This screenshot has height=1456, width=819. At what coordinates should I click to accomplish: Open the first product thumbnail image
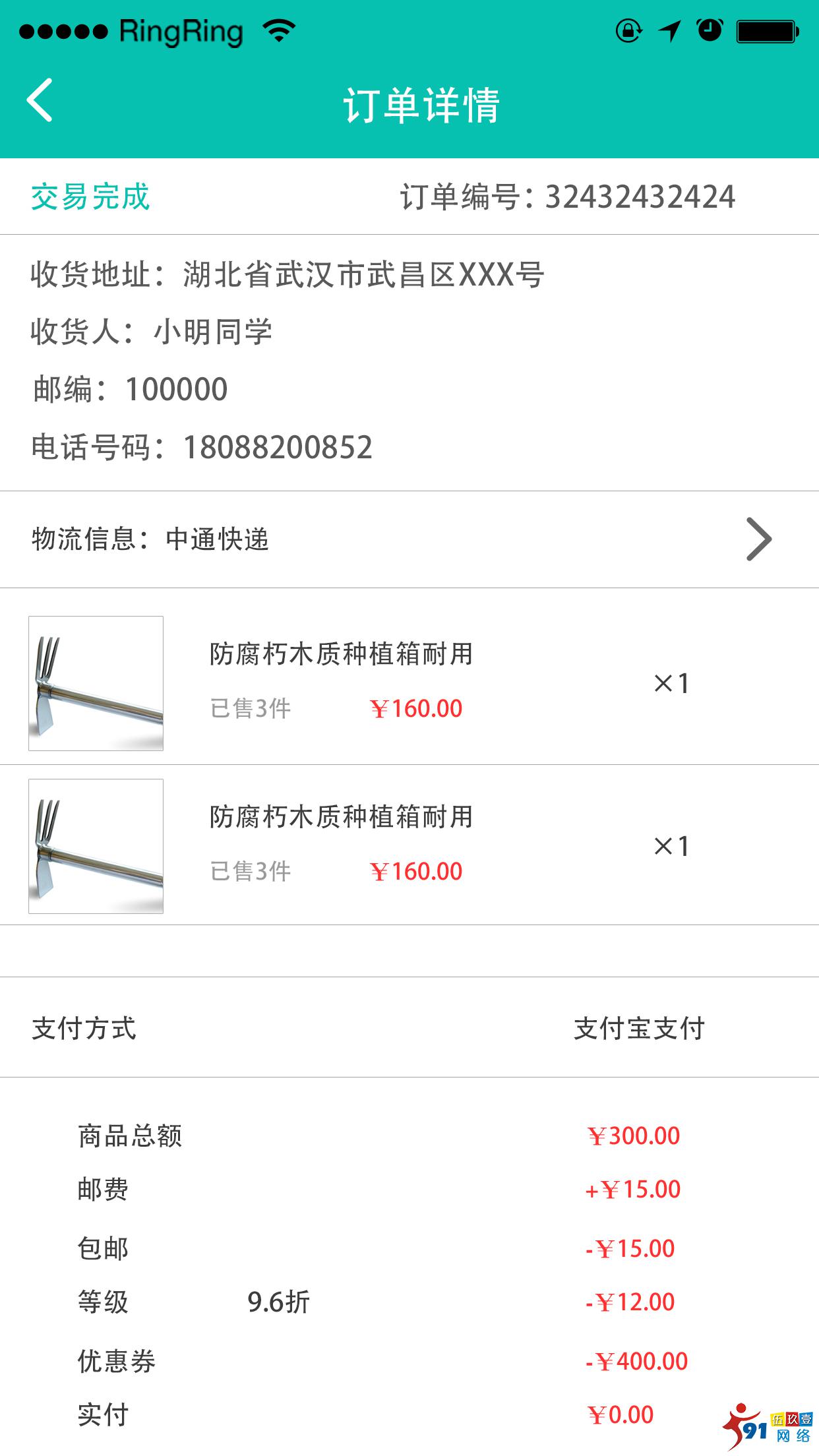pyautogui.click(x=96, y=684)
